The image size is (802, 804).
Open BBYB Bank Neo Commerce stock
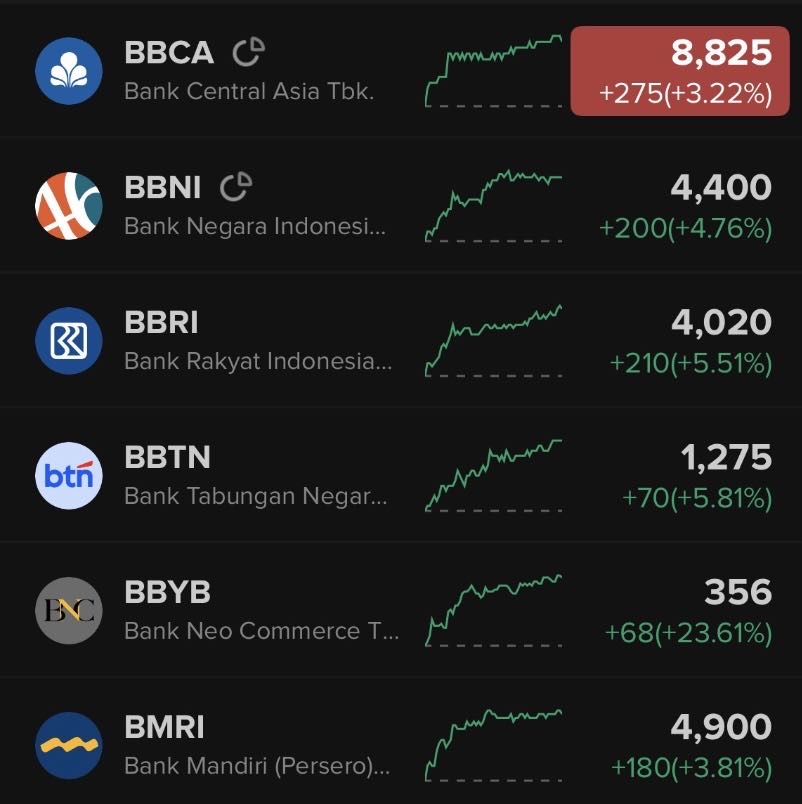coord(250,611)
